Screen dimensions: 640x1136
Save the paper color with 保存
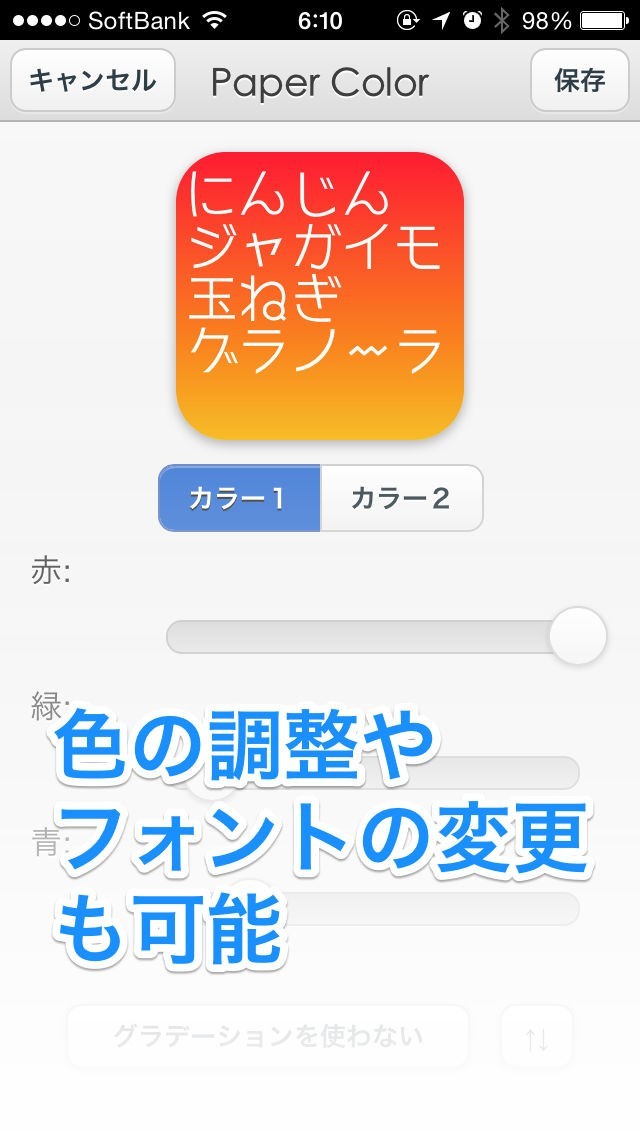pos(579,80)
